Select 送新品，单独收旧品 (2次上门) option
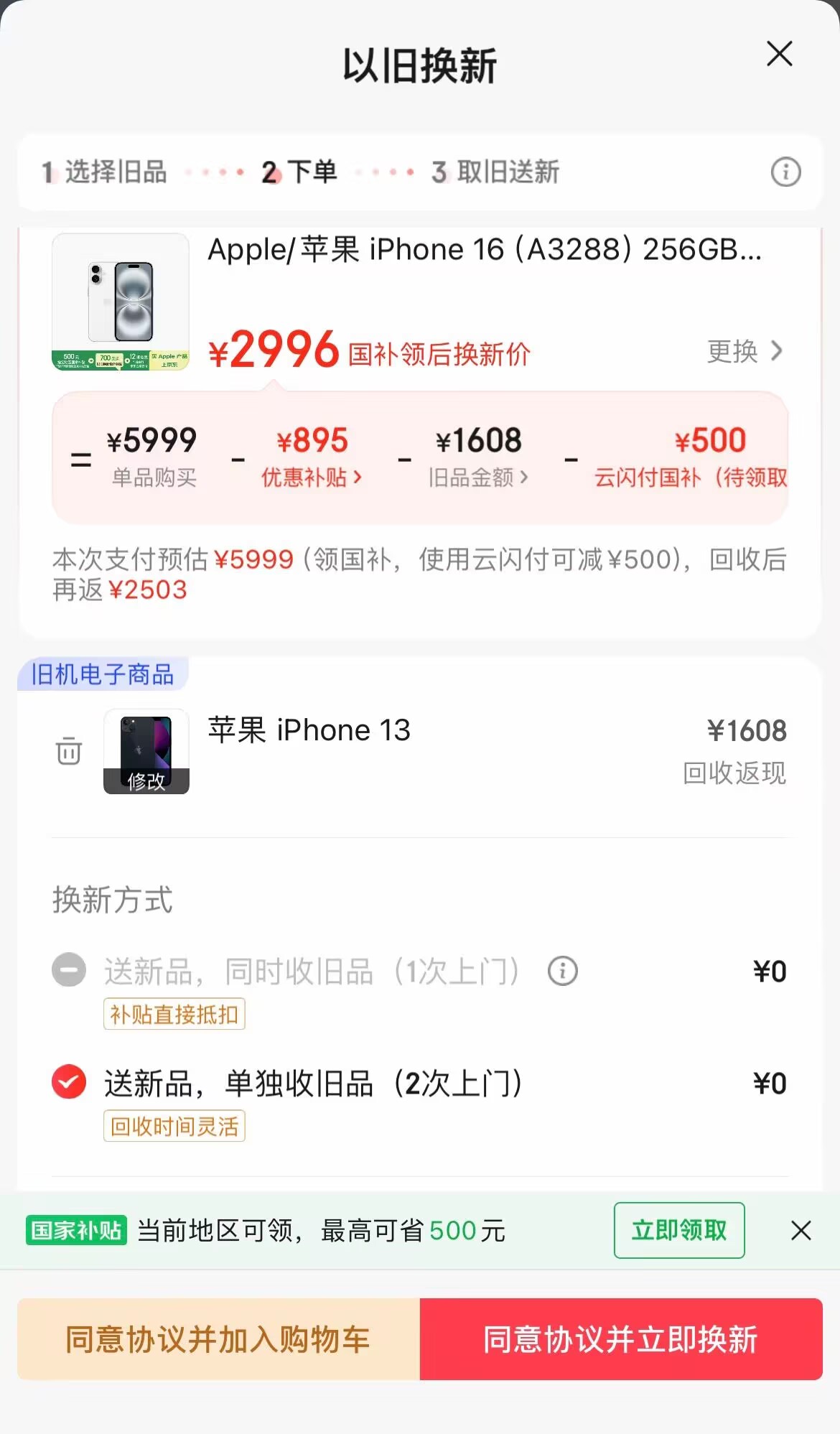The image size is (840, 1434). point(69,1082)
